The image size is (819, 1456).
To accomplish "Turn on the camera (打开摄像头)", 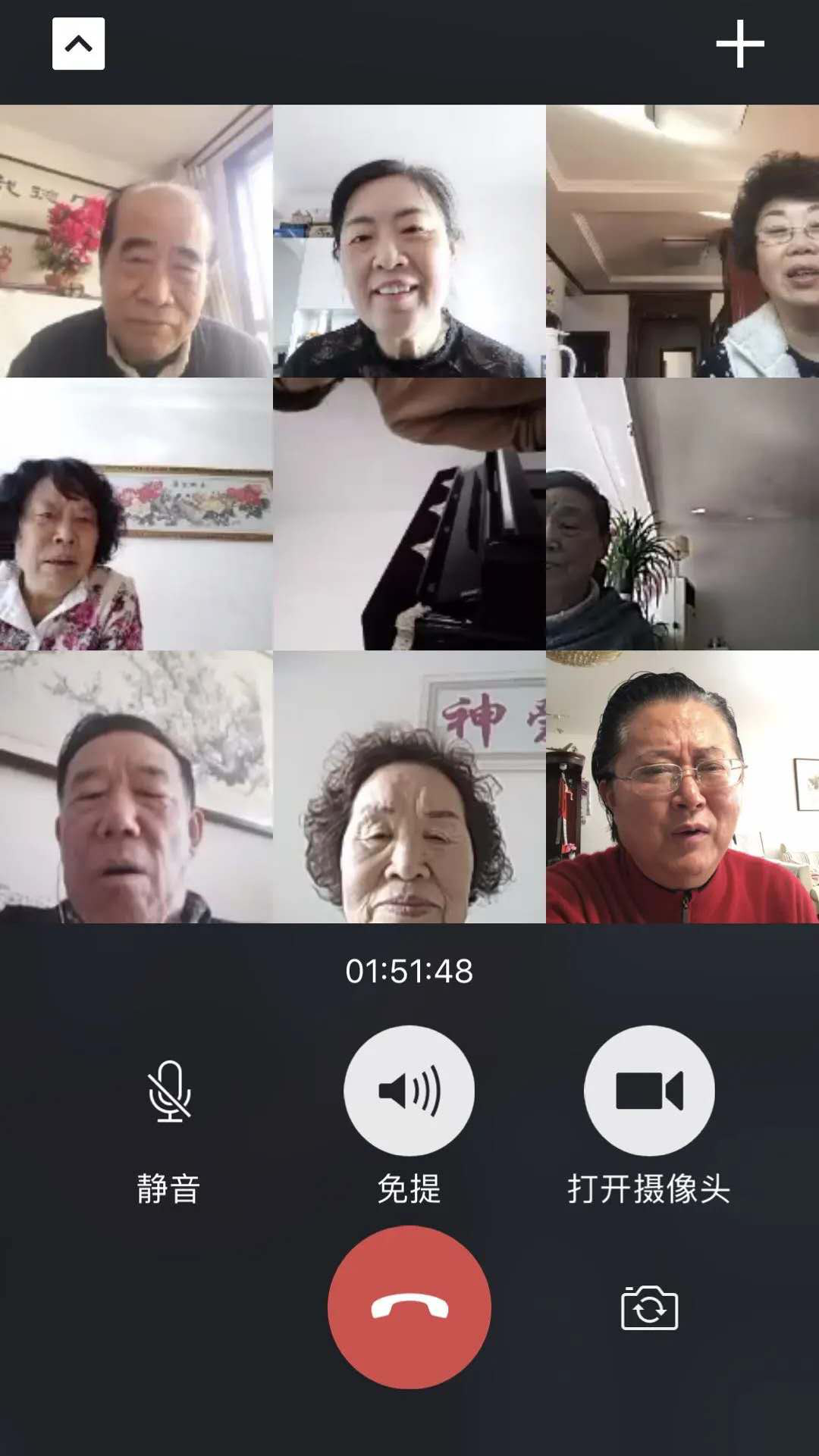I will pyautogui.click(x=649, y=1091).
